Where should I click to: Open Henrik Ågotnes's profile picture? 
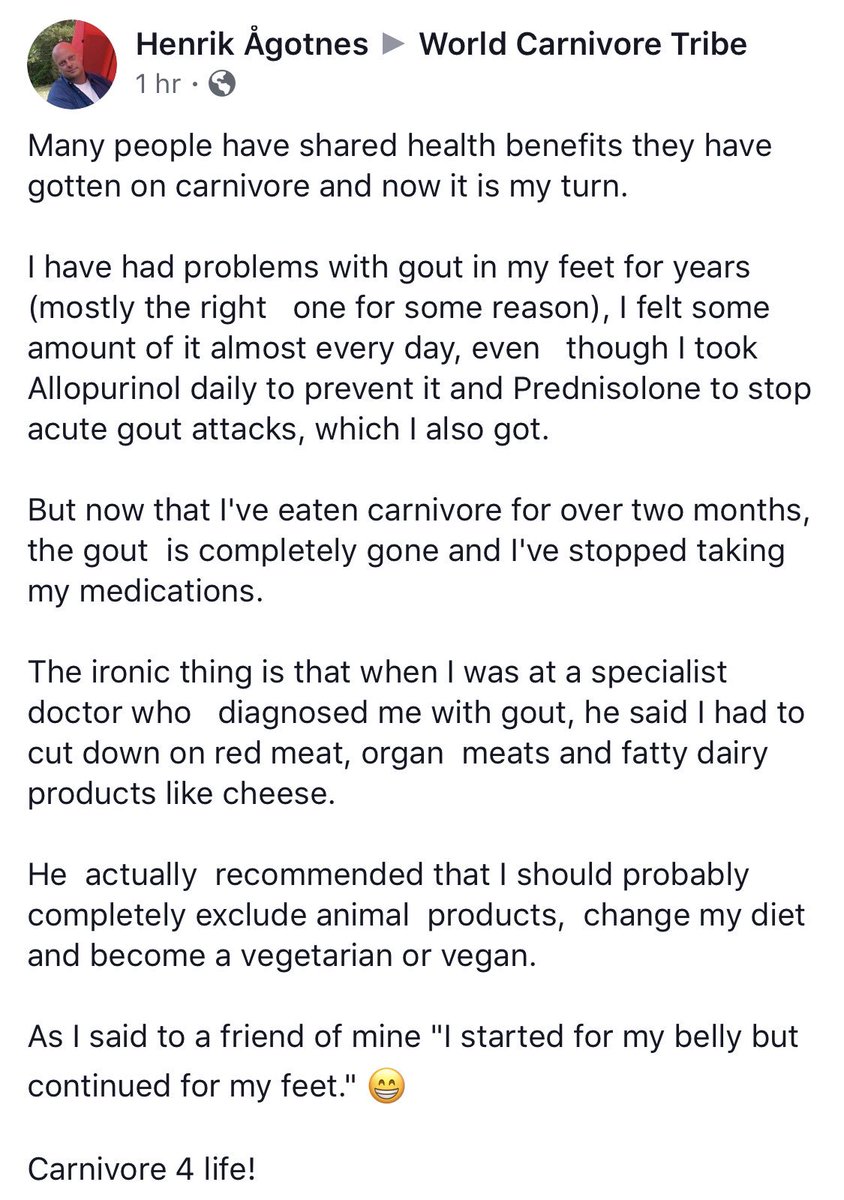70,64
